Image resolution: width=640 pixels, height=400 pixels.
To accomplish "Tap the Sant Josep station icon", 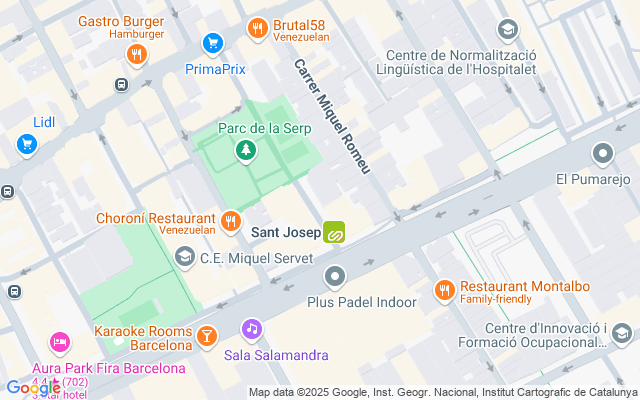I will [x=334, y=232].
